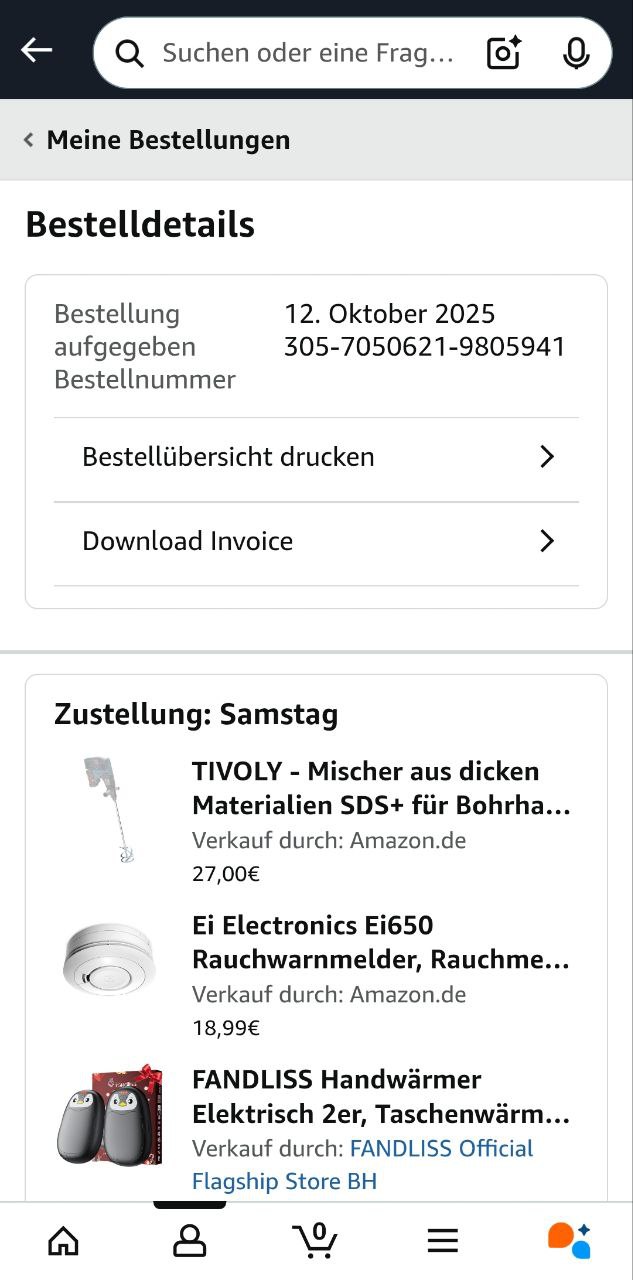Switch to the Home tab
The height and width of the screenshot is (1280, 633).
click(64, 1241)
